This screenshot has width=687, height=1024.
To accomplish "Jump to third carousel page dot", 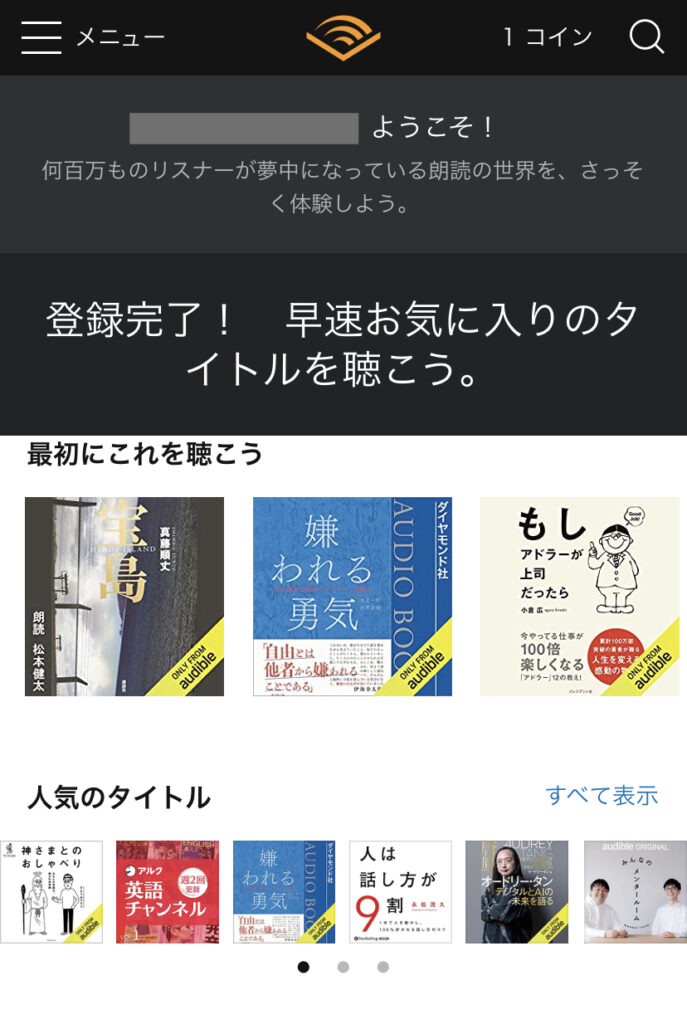I will (x=383, y=967).
